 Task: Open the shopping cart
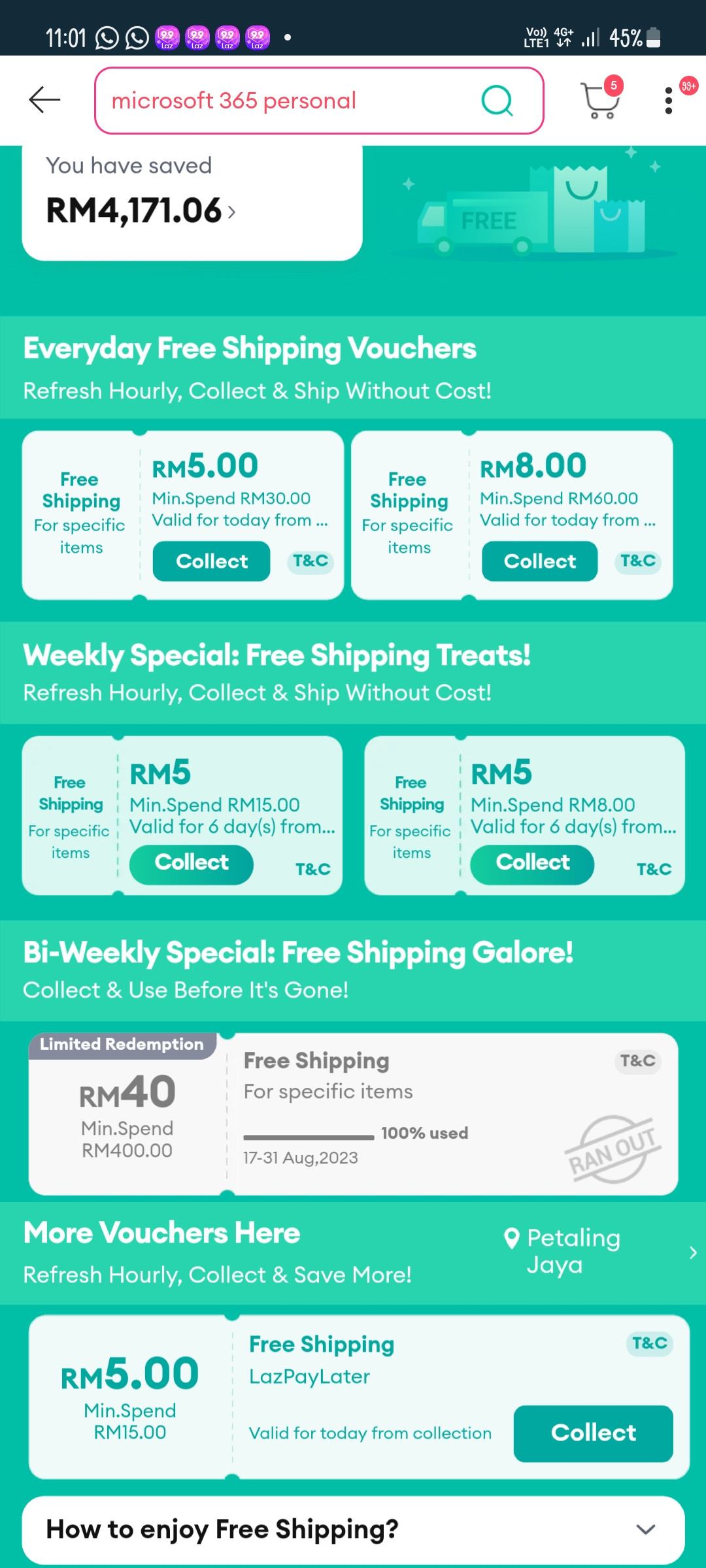[x=600, y=100]
